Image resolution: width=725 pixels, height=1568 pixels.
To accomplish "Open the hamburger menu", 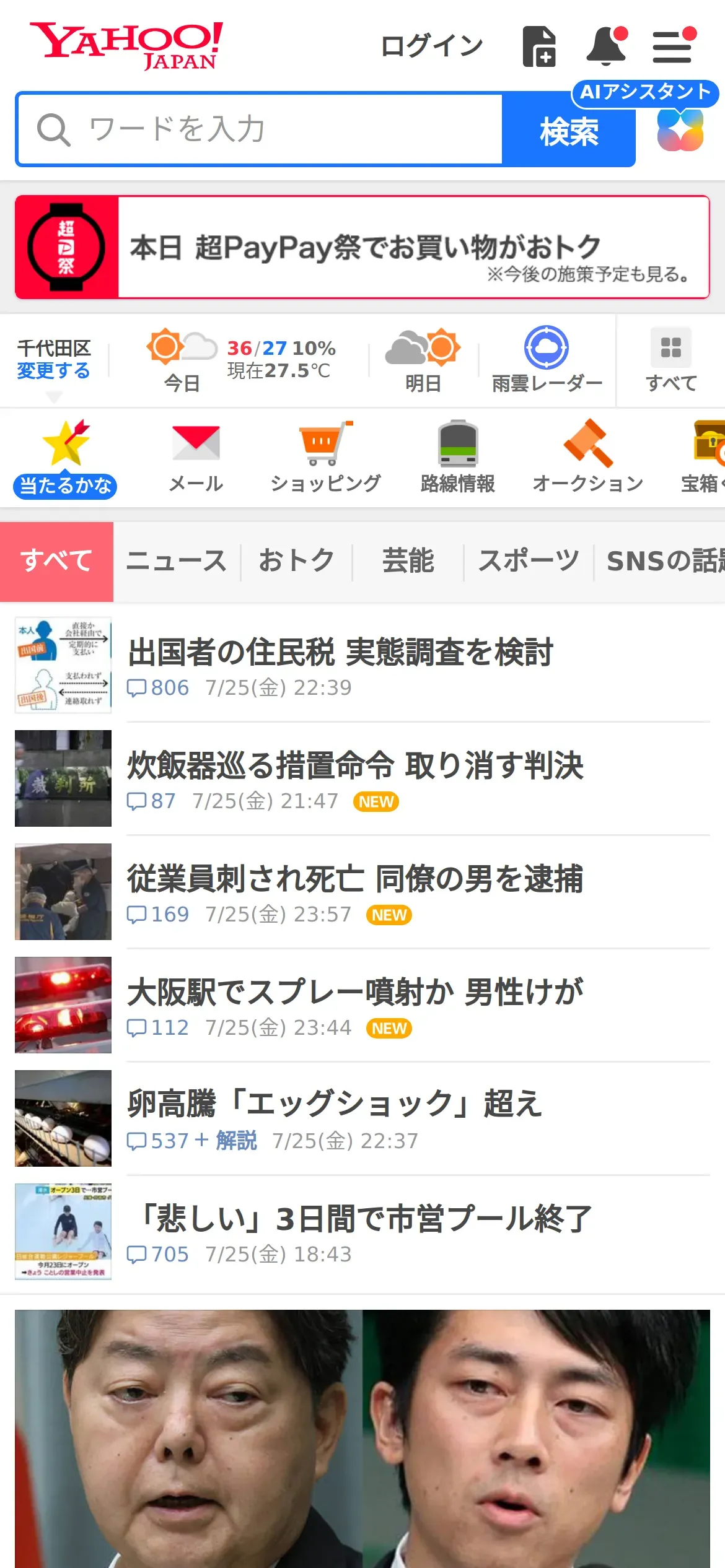I will point(674,46).
